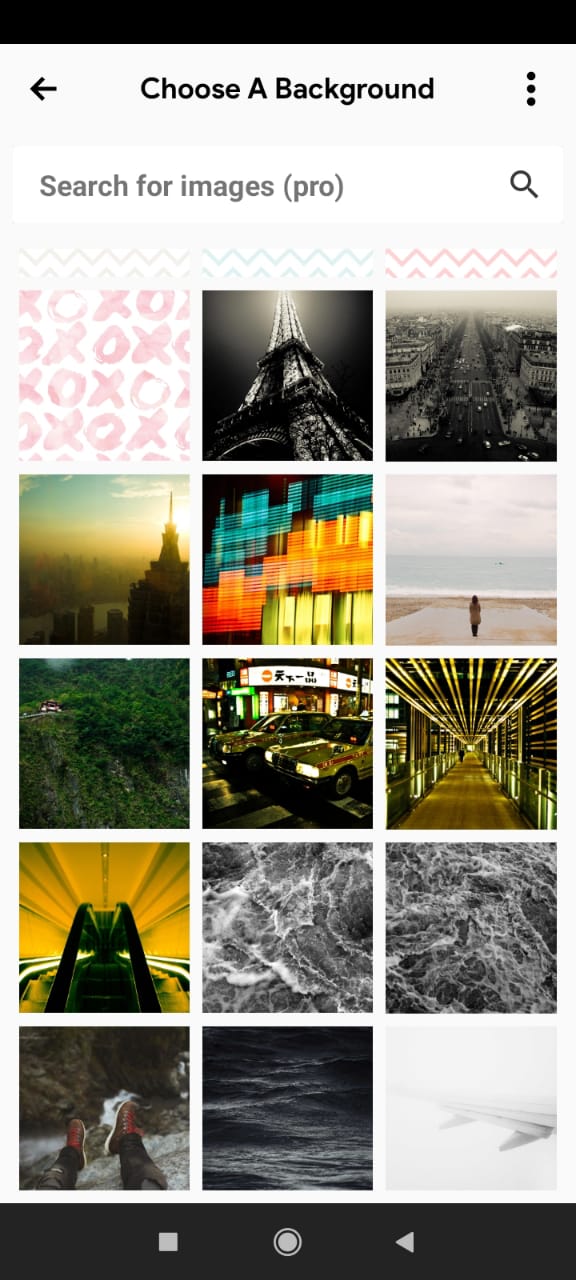Tap the magnifier search icon

click(524, 184)
